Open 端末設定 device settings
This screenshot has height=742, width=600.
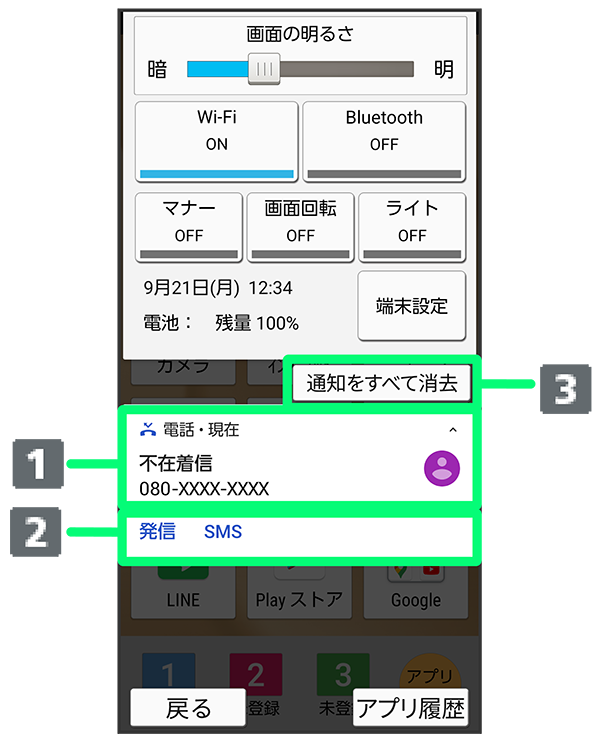coord(411,306)
